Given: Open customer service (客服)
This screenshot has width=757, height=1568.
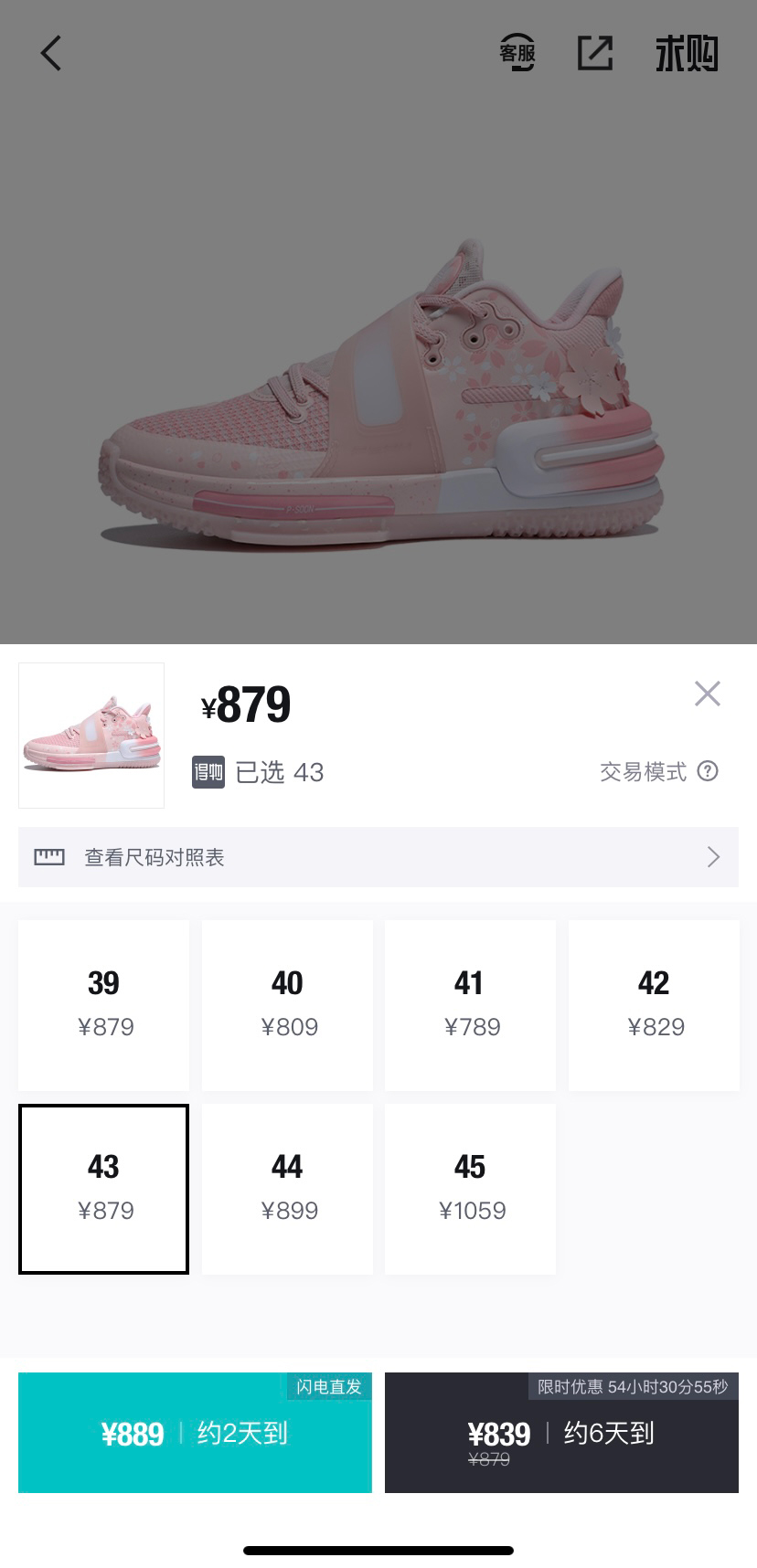Looking at the screenshot, I should pyautogui.click(x=517, y=53).
